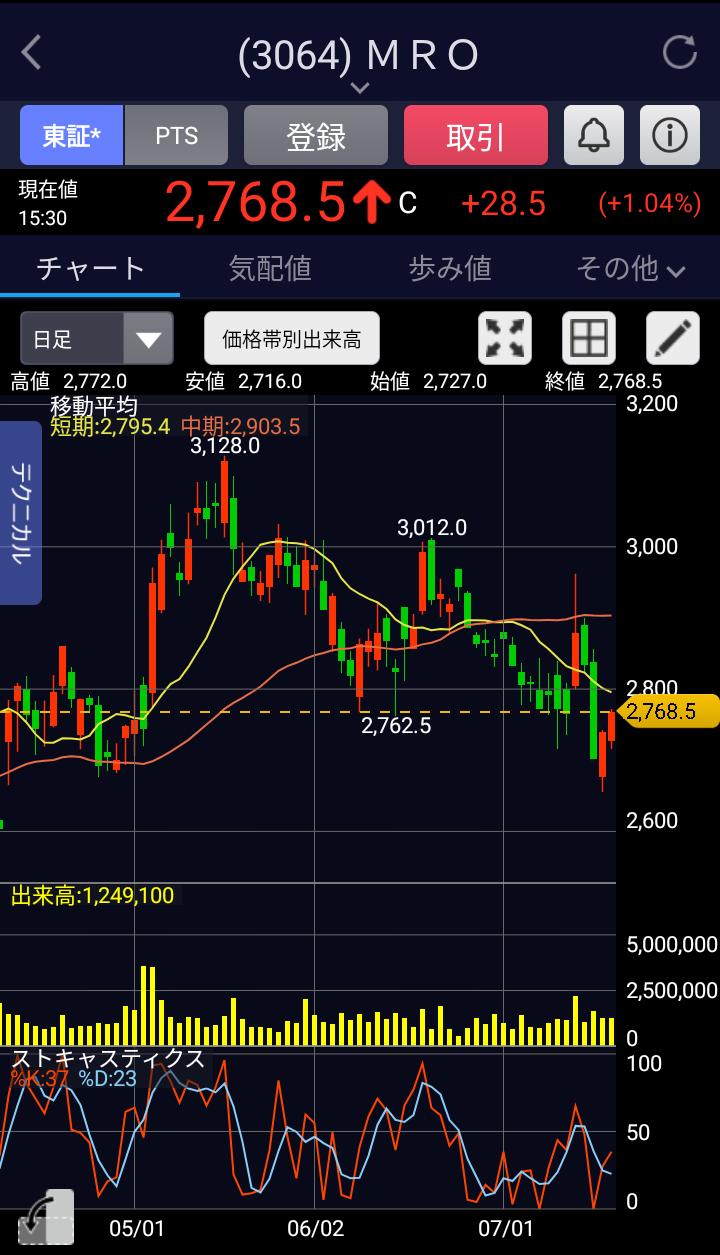Select the チャート tab
This screenshot has height=1255, width=720.
click(x=90, y=268)
